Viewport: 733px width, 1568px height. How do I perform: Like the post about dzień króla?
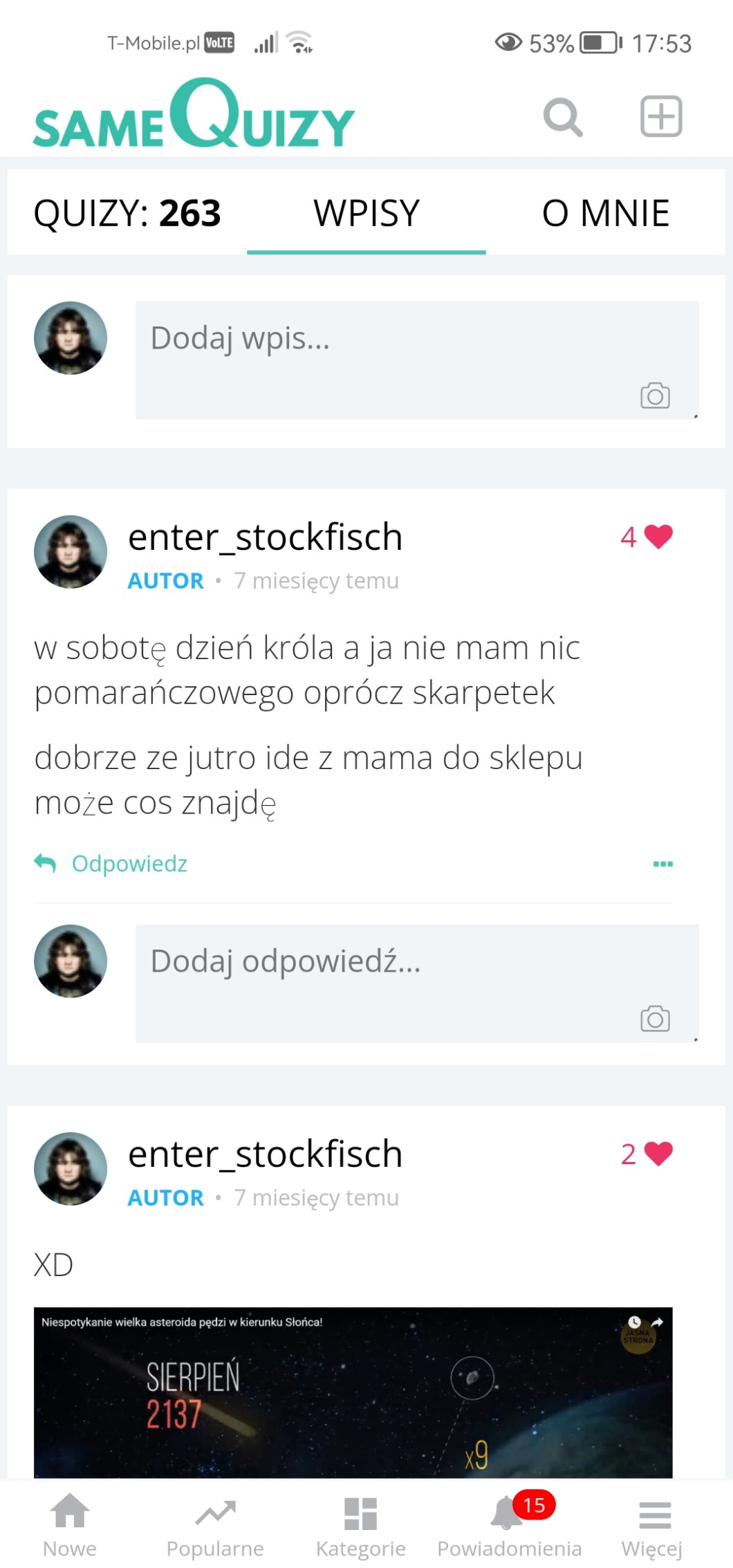[x=658, y=537]
